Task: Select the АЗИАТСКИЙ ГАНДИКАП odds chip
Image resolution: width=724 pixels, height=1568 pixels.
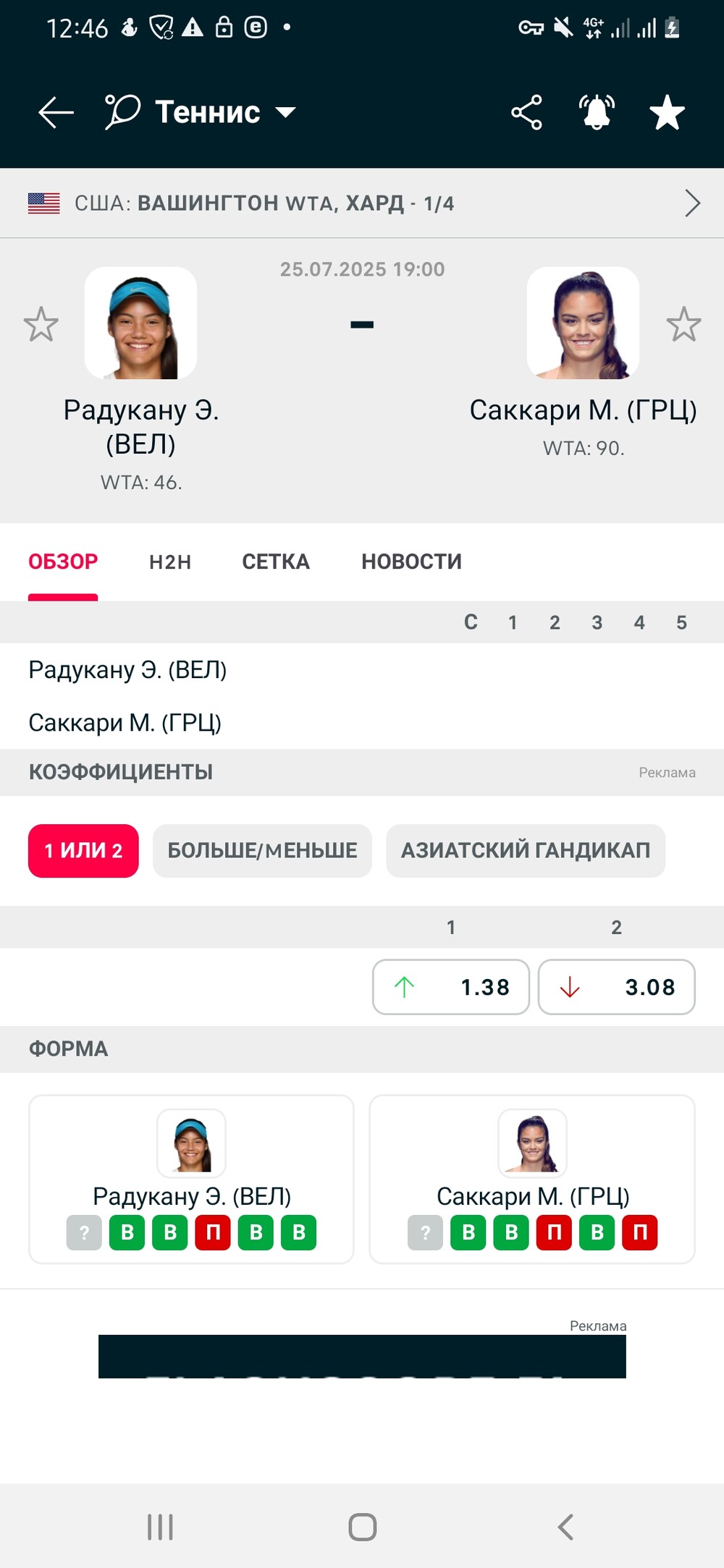Action: coord(526,850)
